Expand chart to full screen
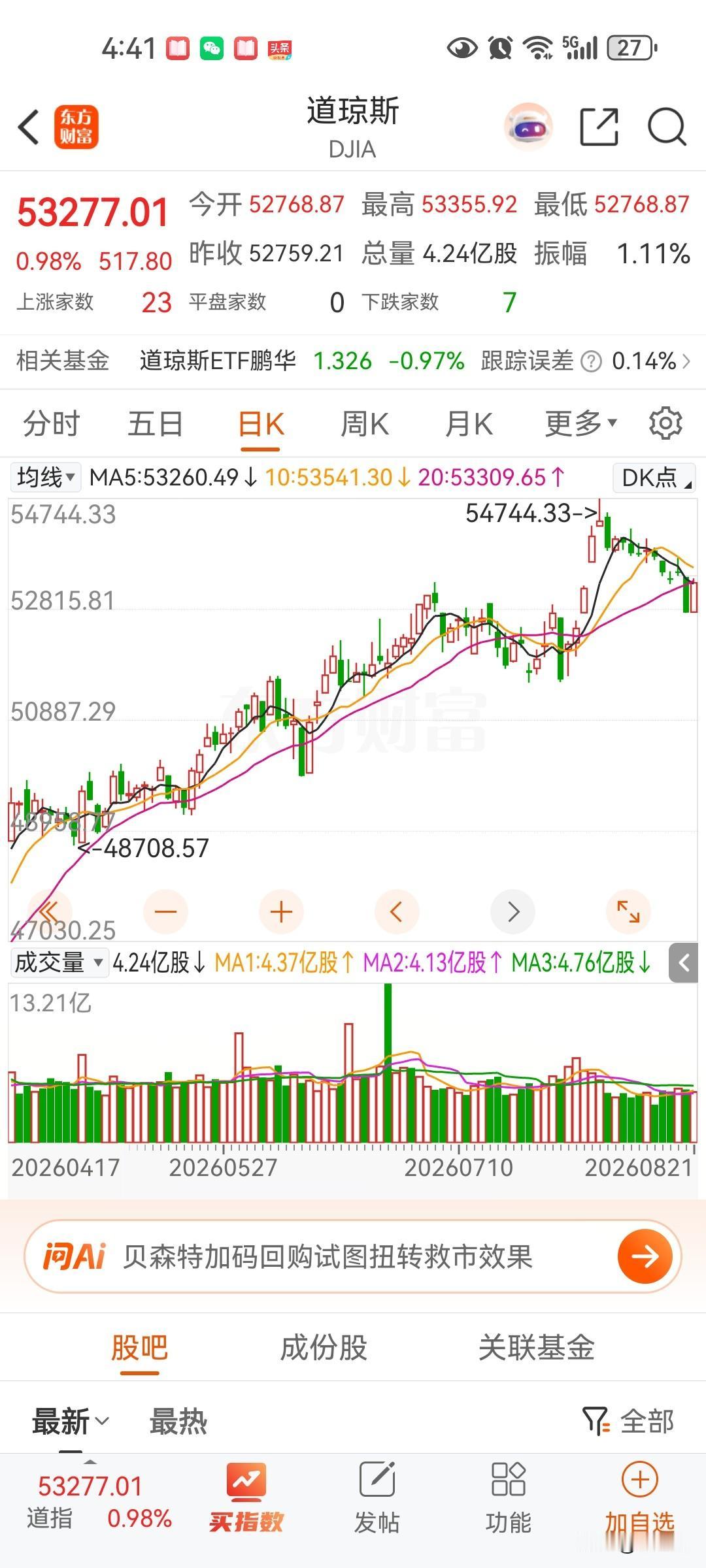Image resolution: width=706 pixels, height=1568 pixels. click(x=628, y=911)
